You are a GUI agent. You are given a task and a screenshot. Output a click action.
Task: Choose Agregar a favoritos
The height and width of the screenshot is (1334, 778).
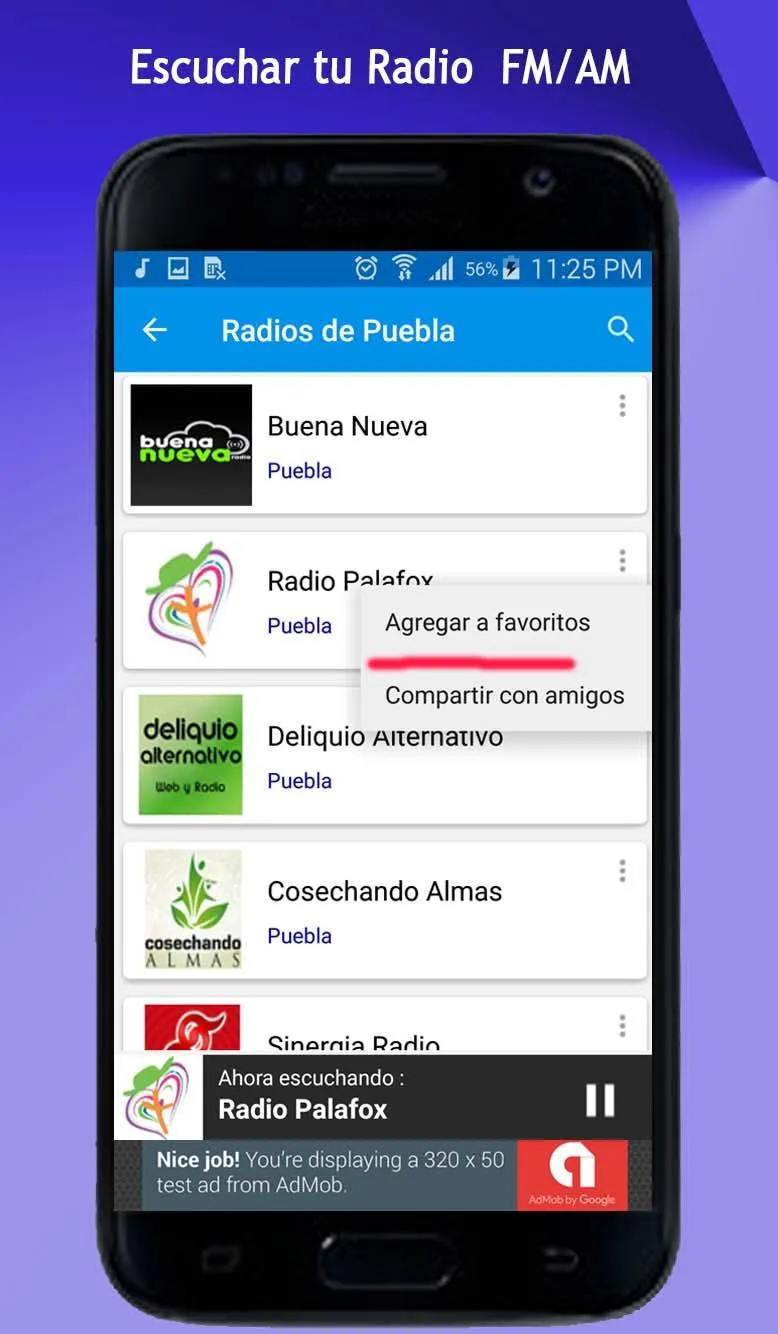[x=486, y=622]
